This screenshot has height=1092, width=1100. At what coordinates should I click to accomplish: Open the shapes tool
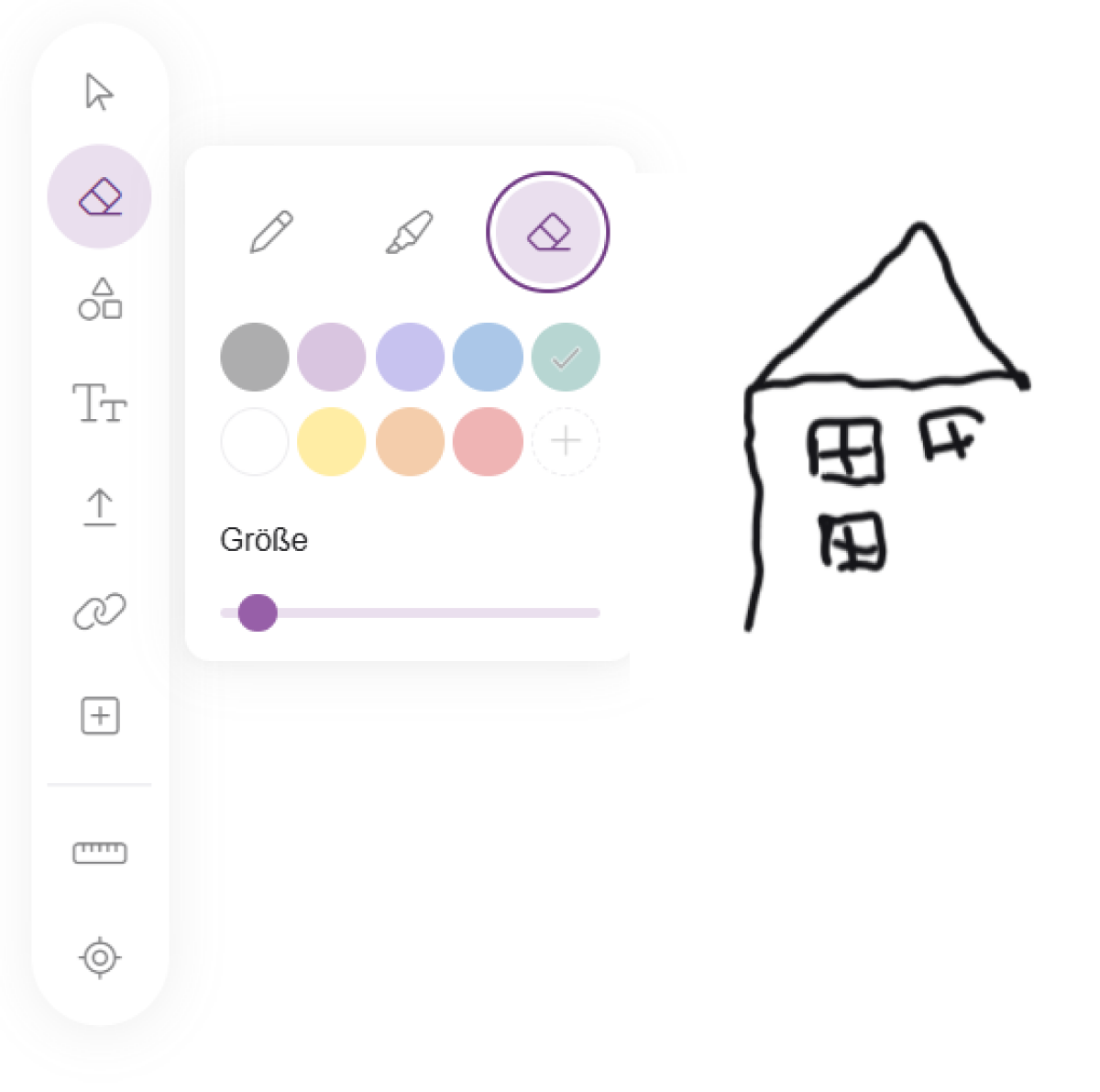click(x=99, y=300)
